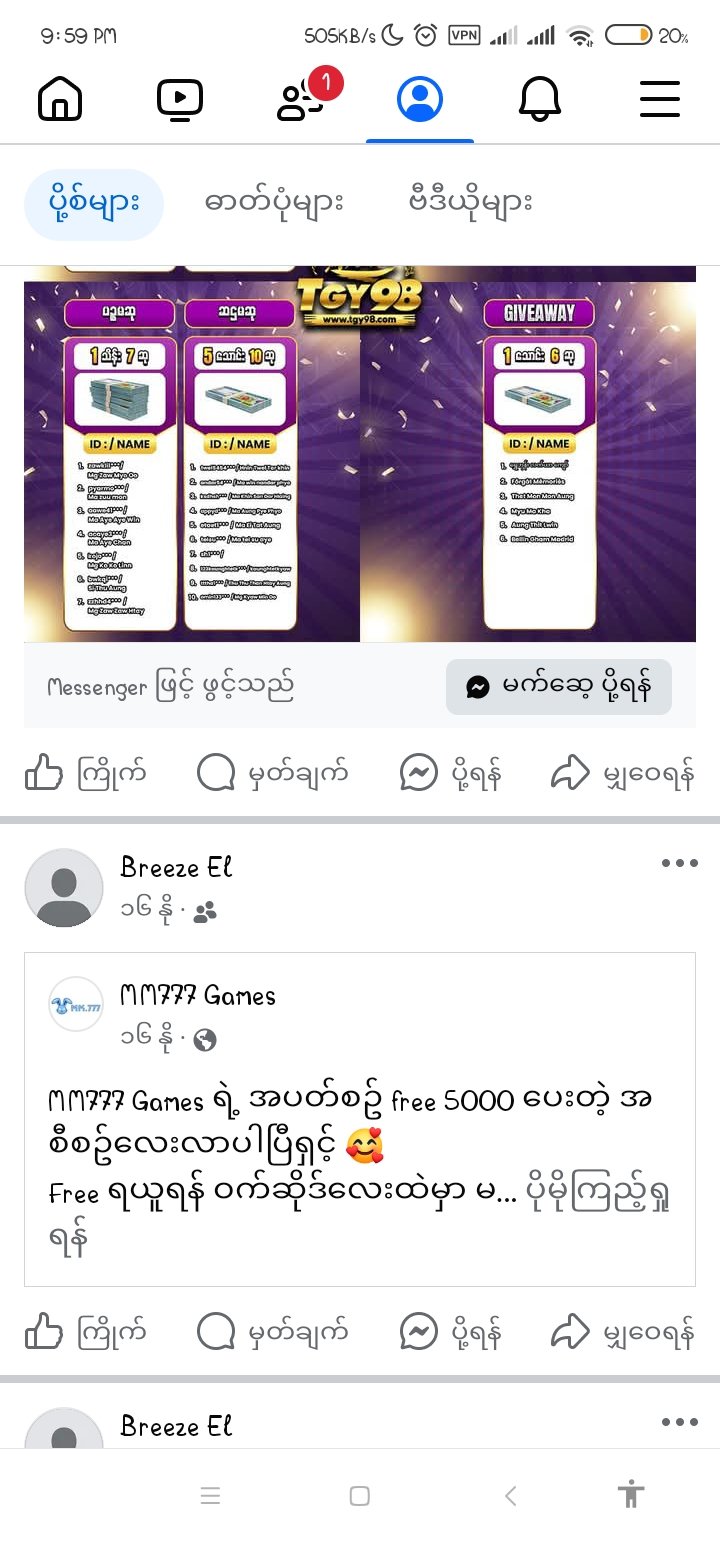
Task: Open the TGY98 giveaway post image
Action: point(360,460)
